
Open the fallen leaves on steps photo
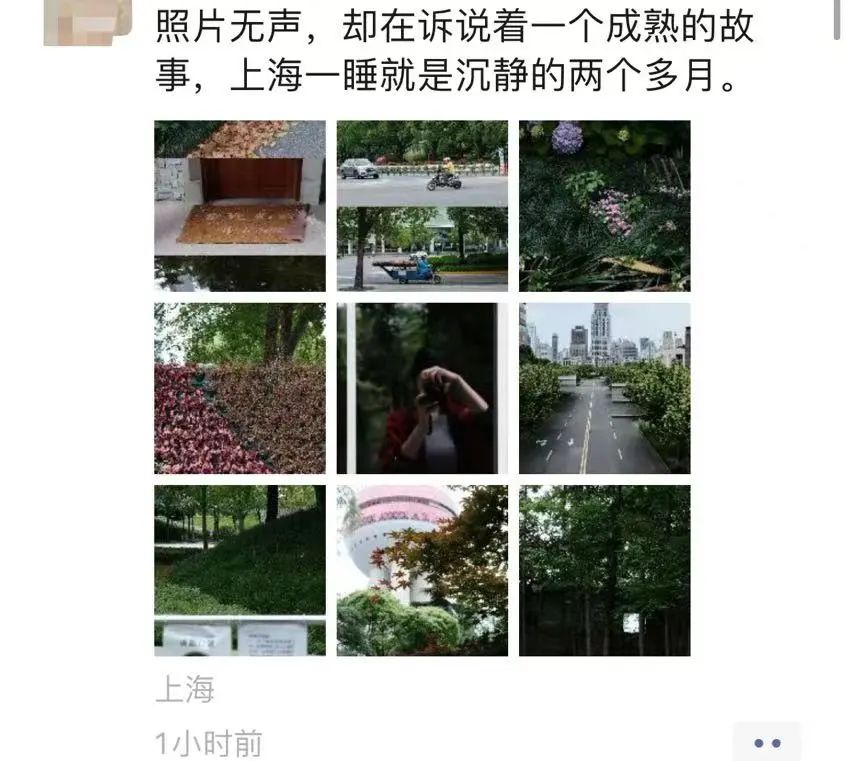tap(240, 205)
